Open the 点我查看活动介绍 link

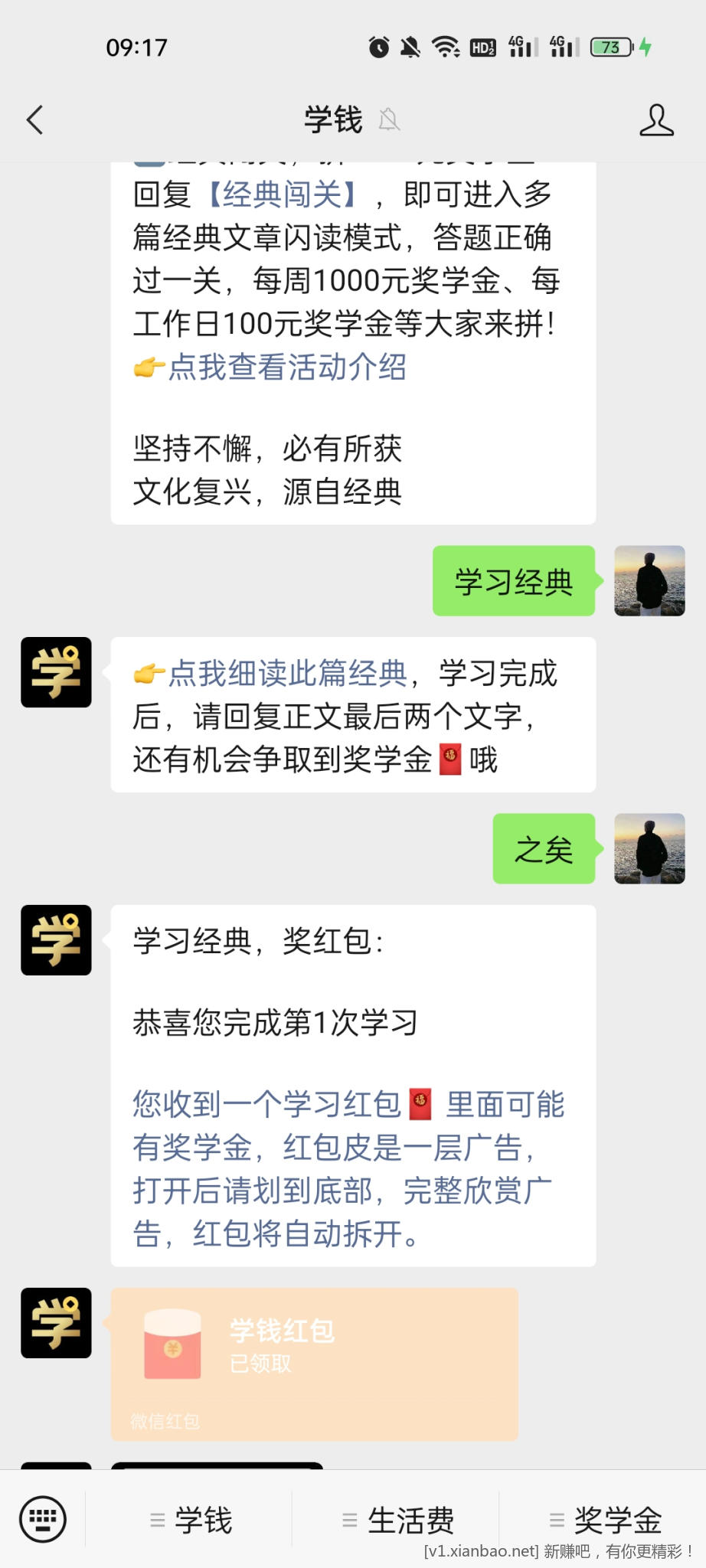coord(286,367)
